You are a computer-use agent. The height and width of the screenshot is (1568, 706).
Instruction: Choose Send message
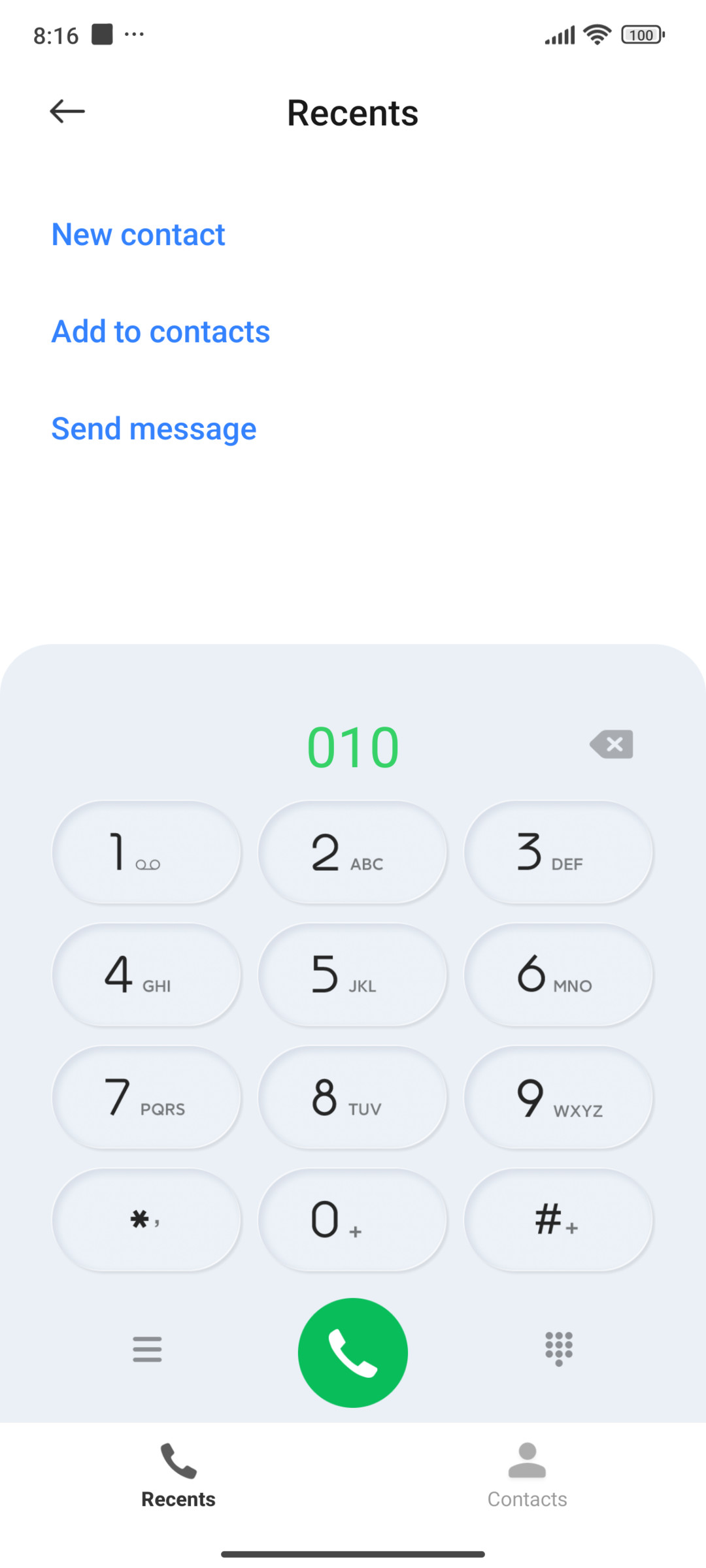154,429
